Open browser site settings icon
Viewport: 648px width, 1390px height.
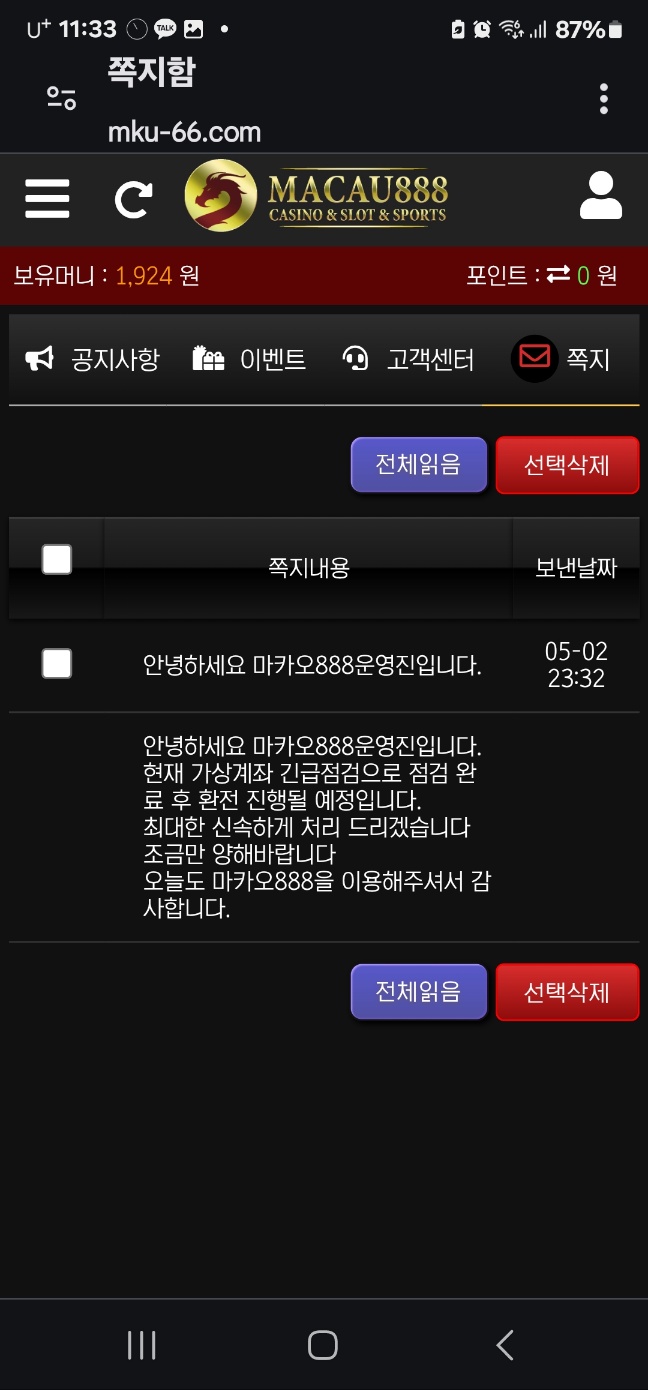pyautogui.click(x=61, y=98)
